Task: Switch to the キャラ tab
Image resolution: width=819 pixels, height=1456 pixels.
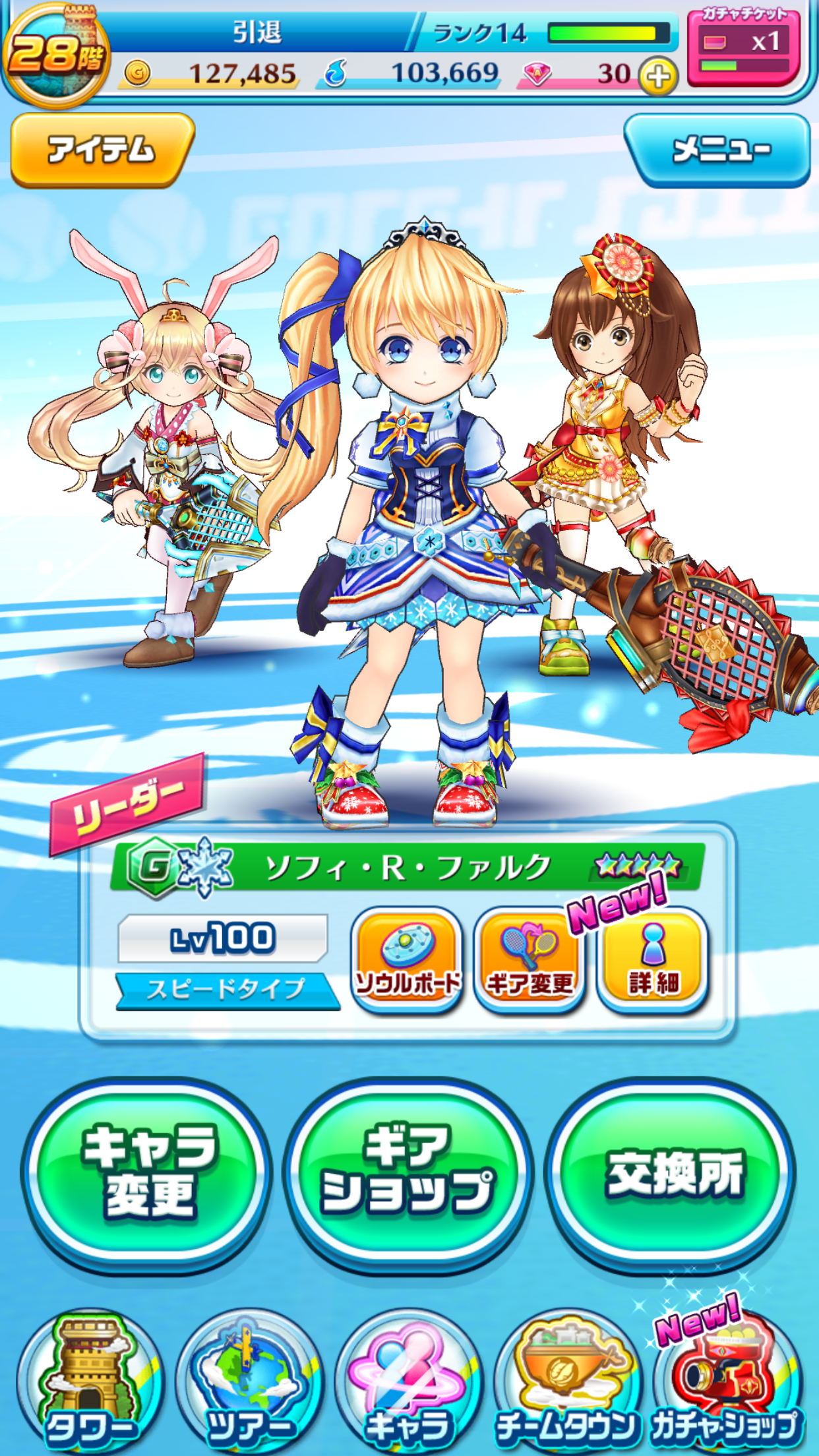Action: tap(409, 1381)
